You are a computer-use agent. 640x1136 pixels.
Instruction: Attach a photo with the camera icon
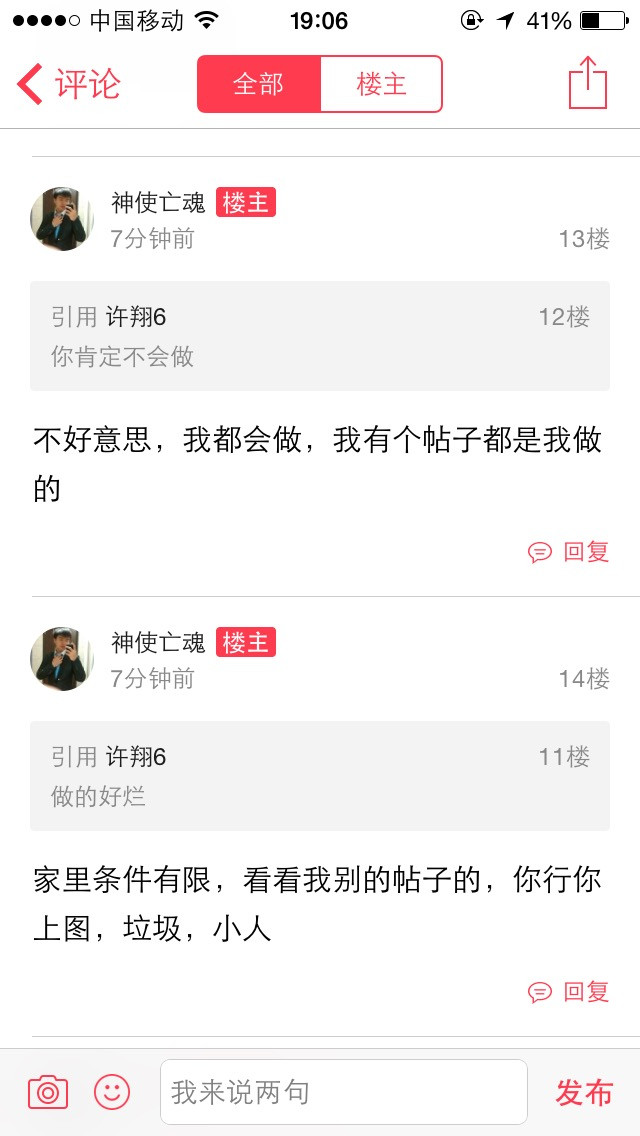tap(48, 1092)
